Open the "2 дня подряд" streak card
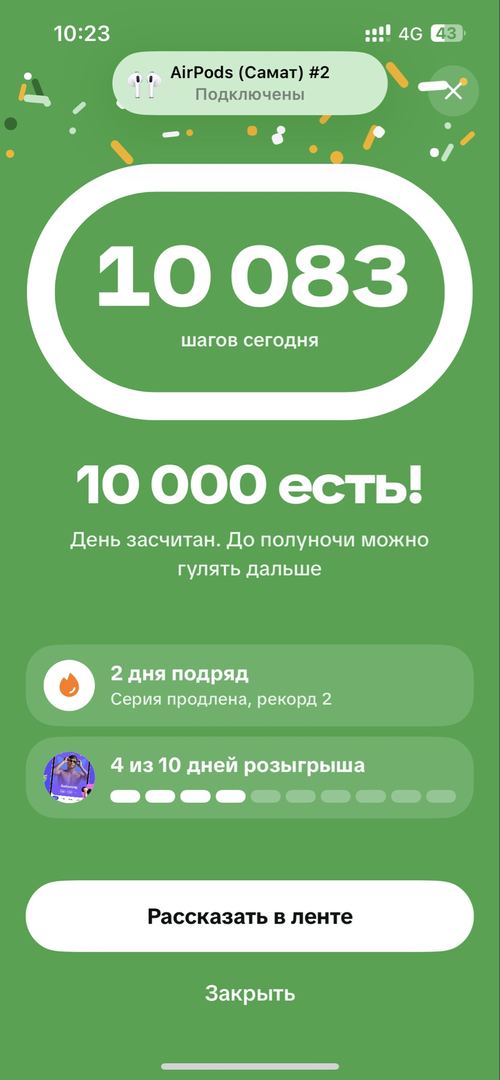 [250, 685]
